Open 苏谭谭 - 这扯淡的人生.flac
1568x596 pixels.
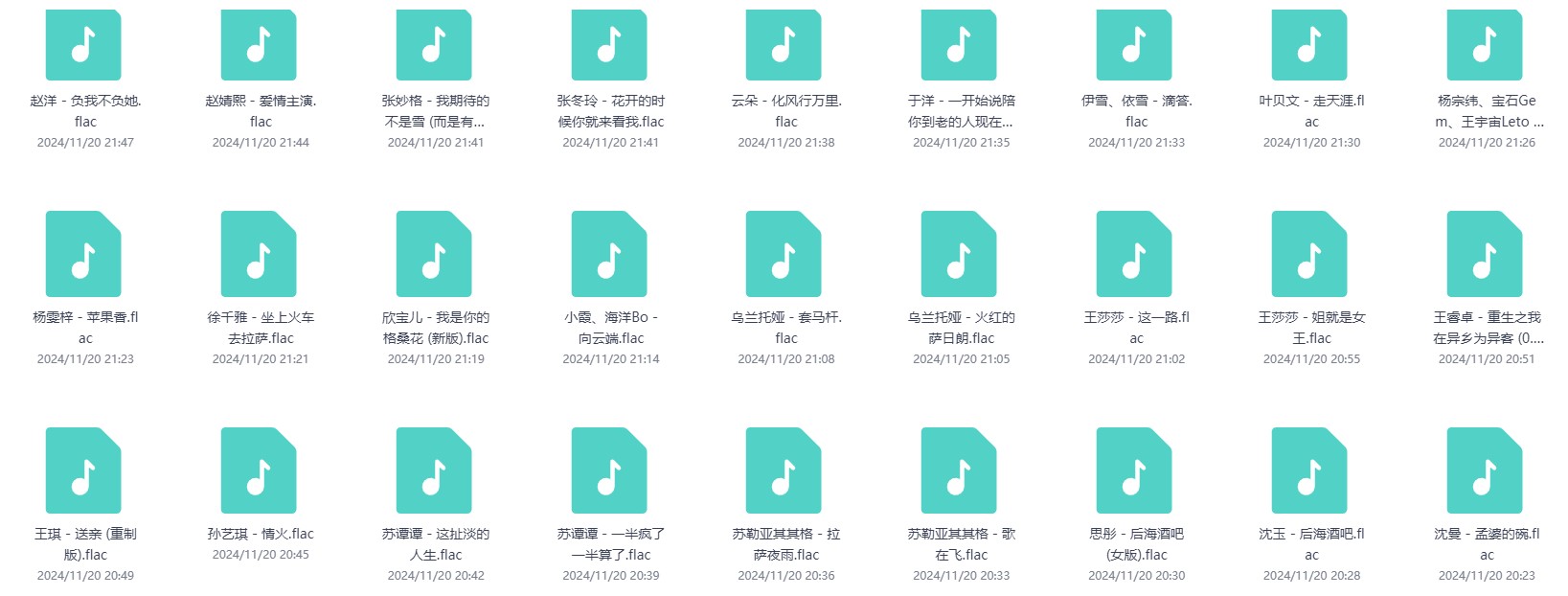pos(435,471)
